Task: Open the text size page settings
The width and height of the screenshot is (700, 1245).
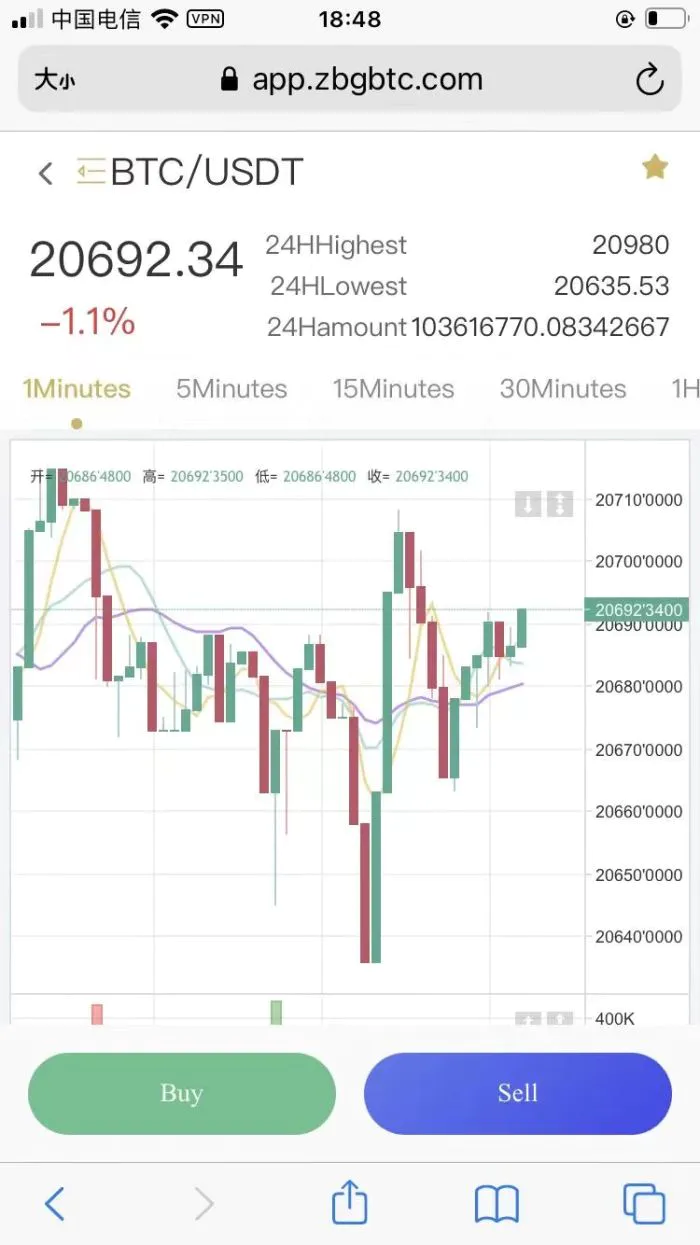Action: pos(54,80)
